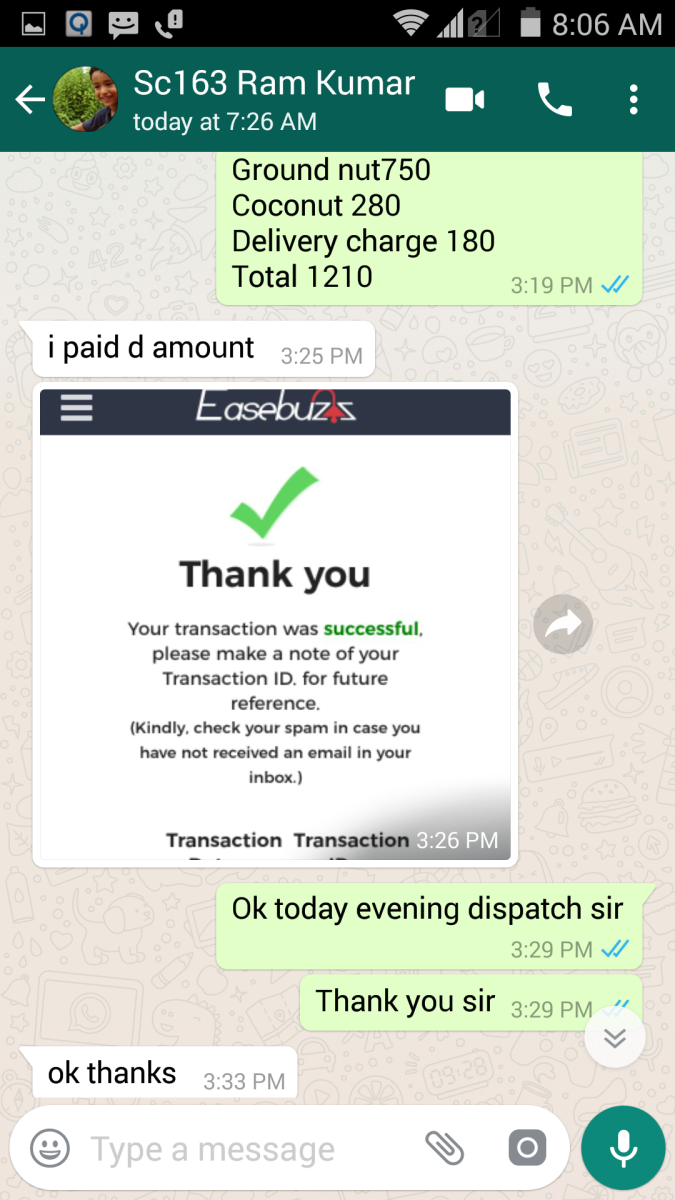
Task: Forward the payment screenshot
Action: 563,625
